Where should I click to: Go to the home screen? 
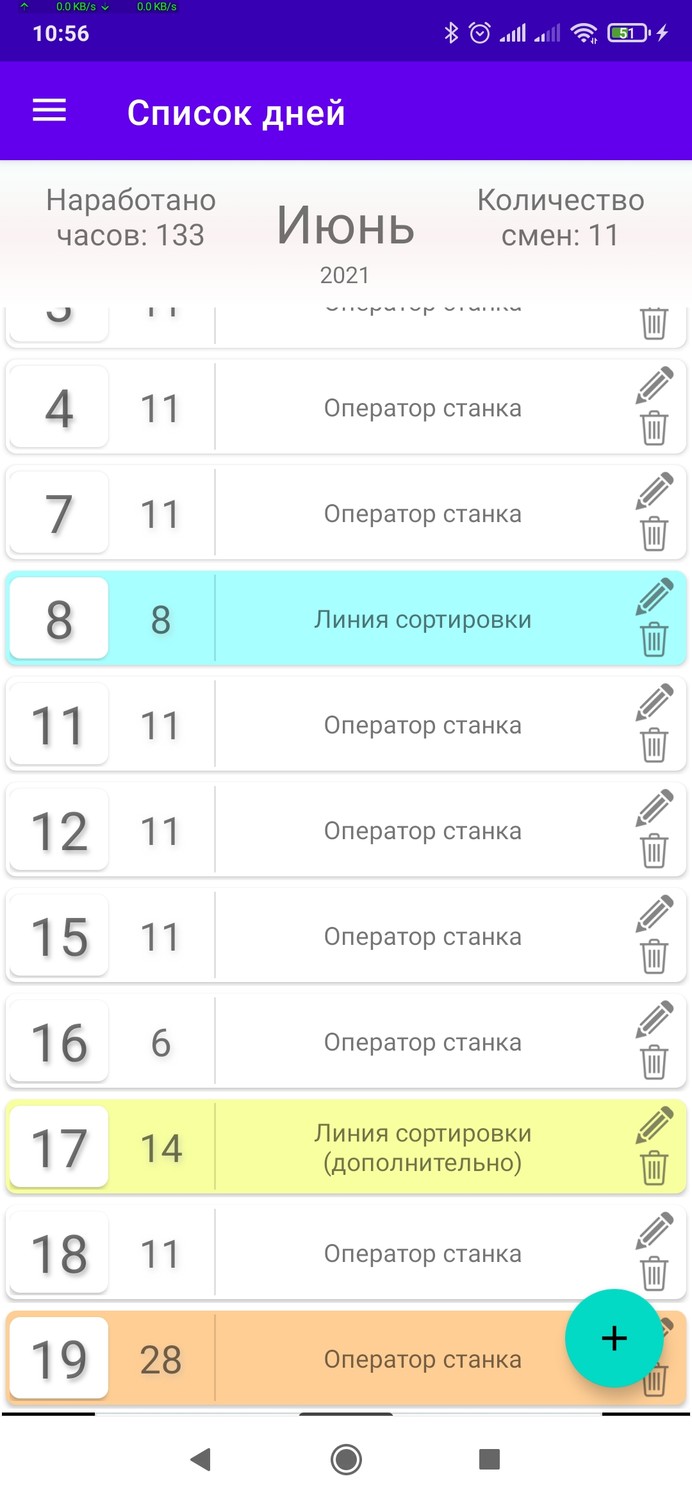[346, 1460]
